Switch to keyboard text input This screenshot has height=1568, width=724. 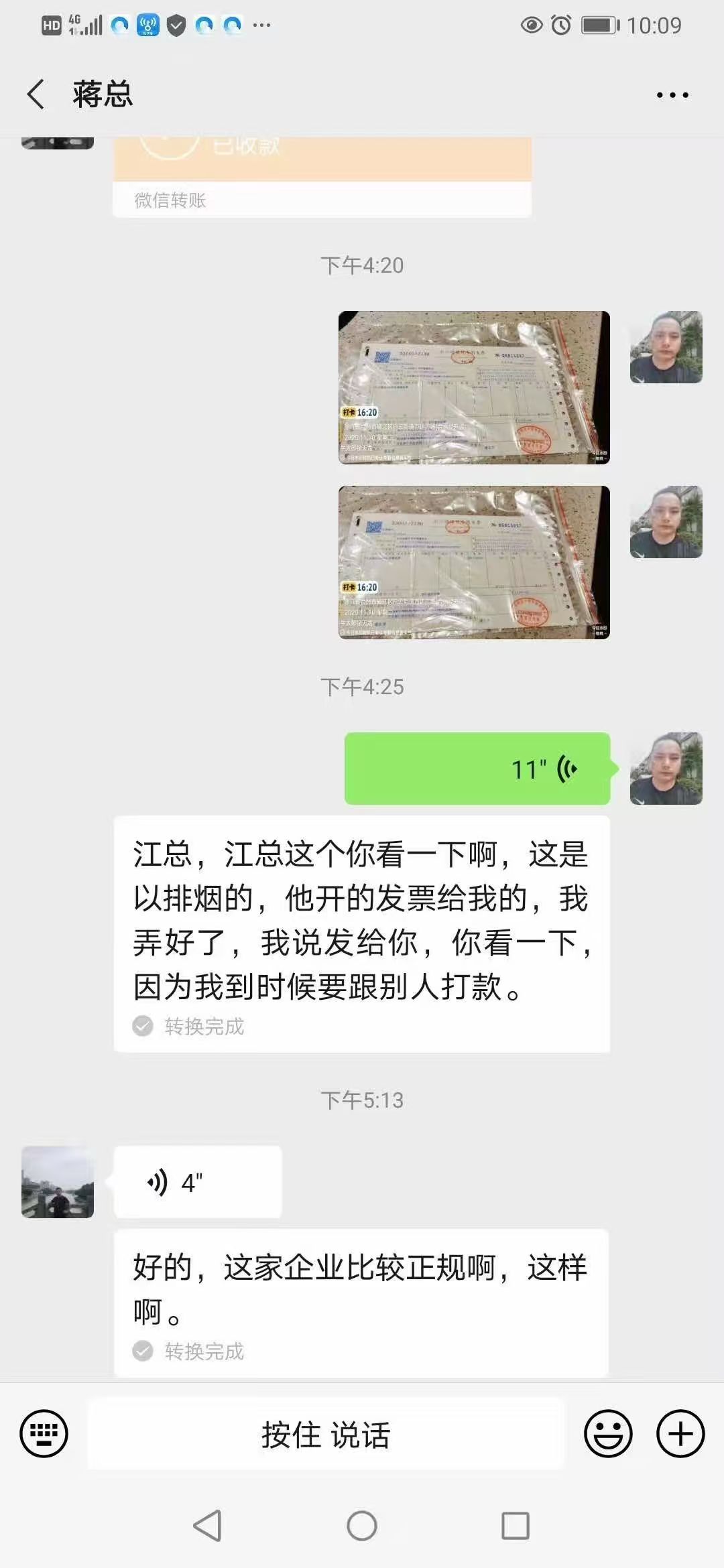click(x=44, y=1434)
